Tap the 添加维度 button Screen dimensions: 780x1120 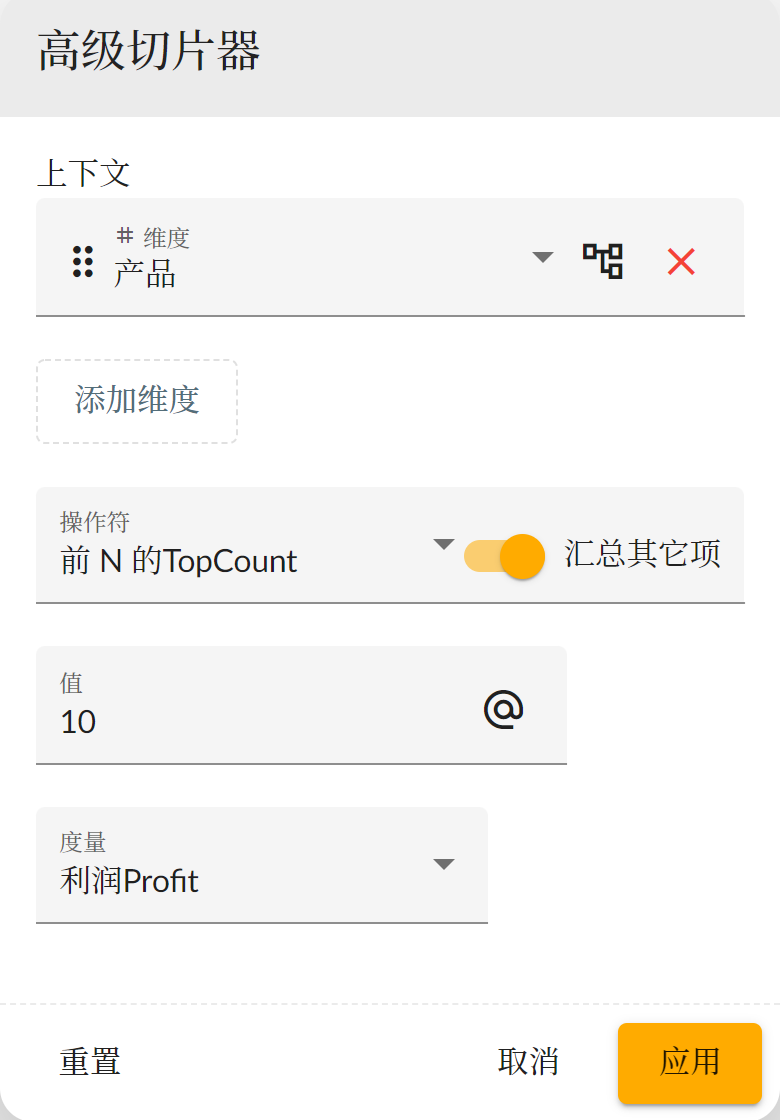[137, 401]
